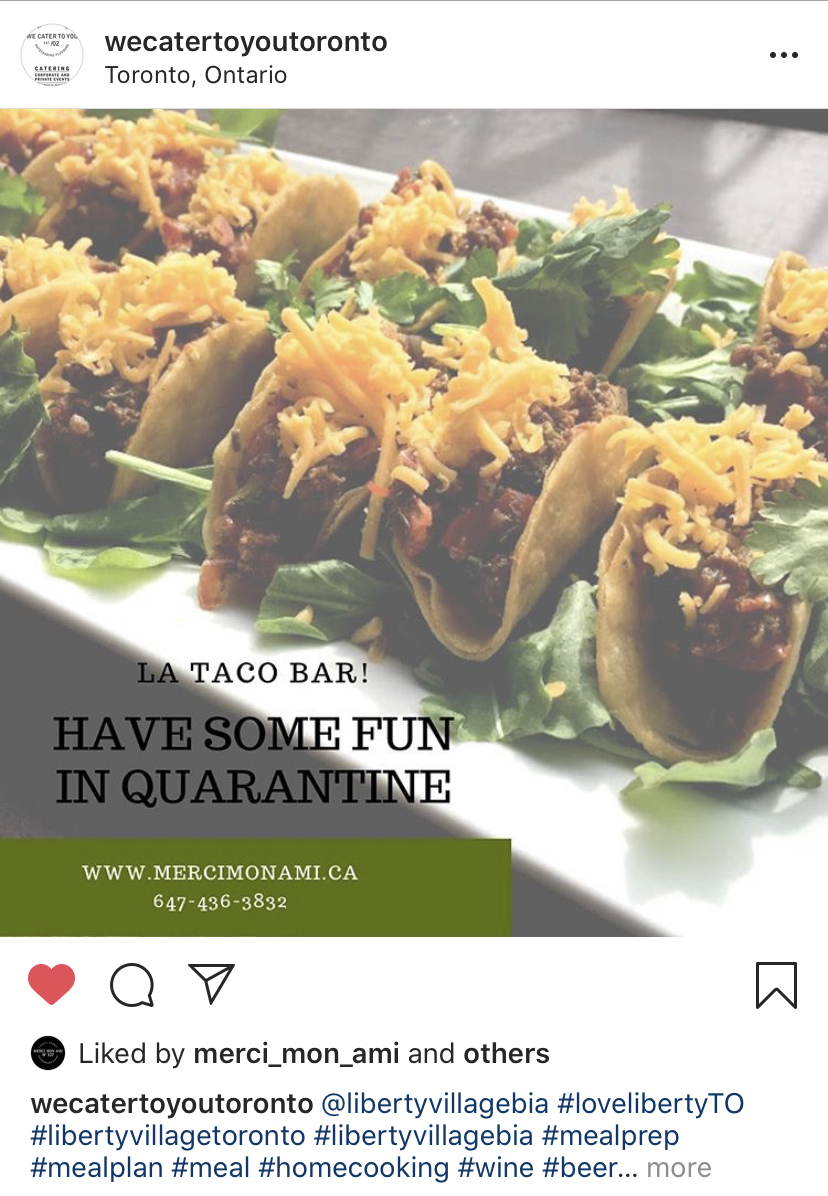Open wecatertoyoutoronto profile picture
This screenshot has height=1196, width=828.
click(52, 54)
